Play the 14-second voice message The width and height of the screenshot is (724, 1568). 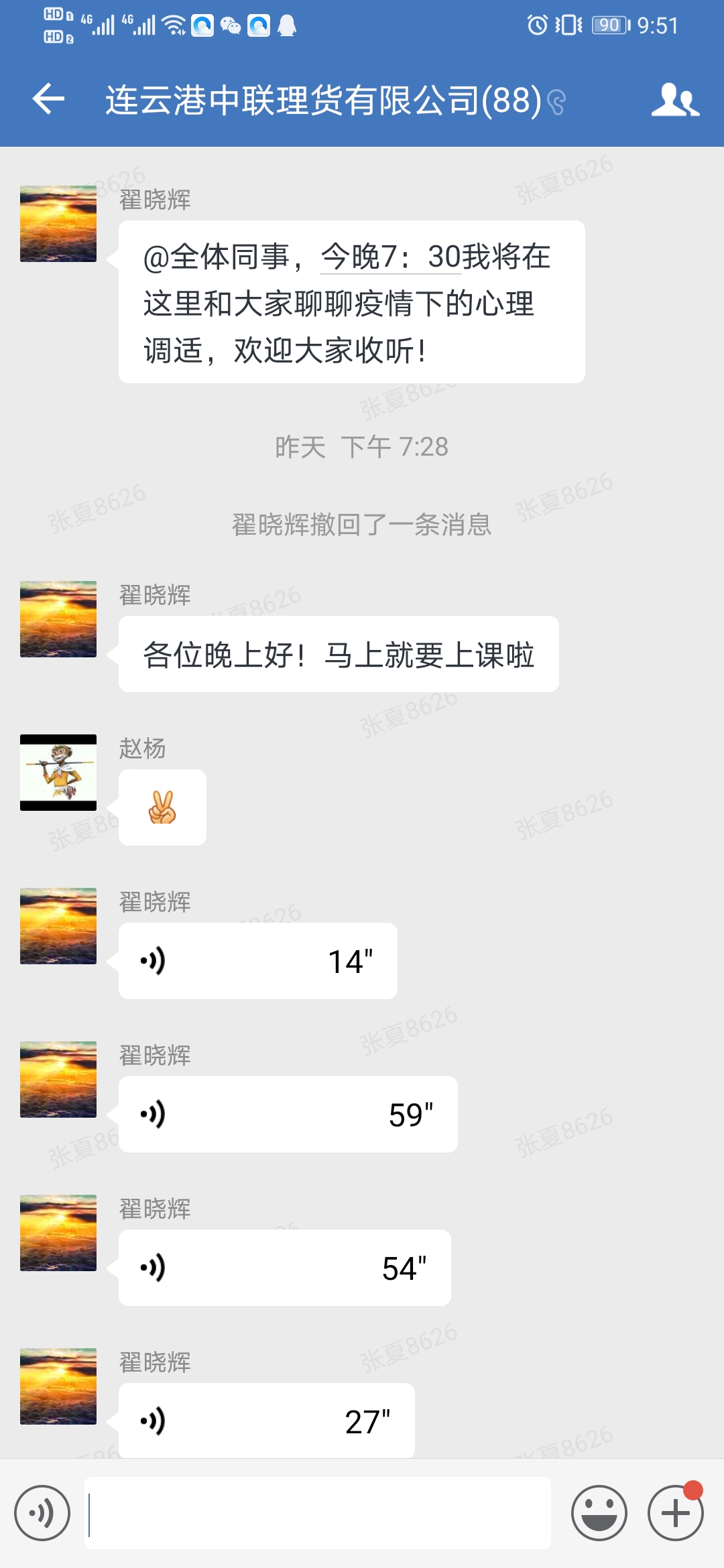(257, 961)
